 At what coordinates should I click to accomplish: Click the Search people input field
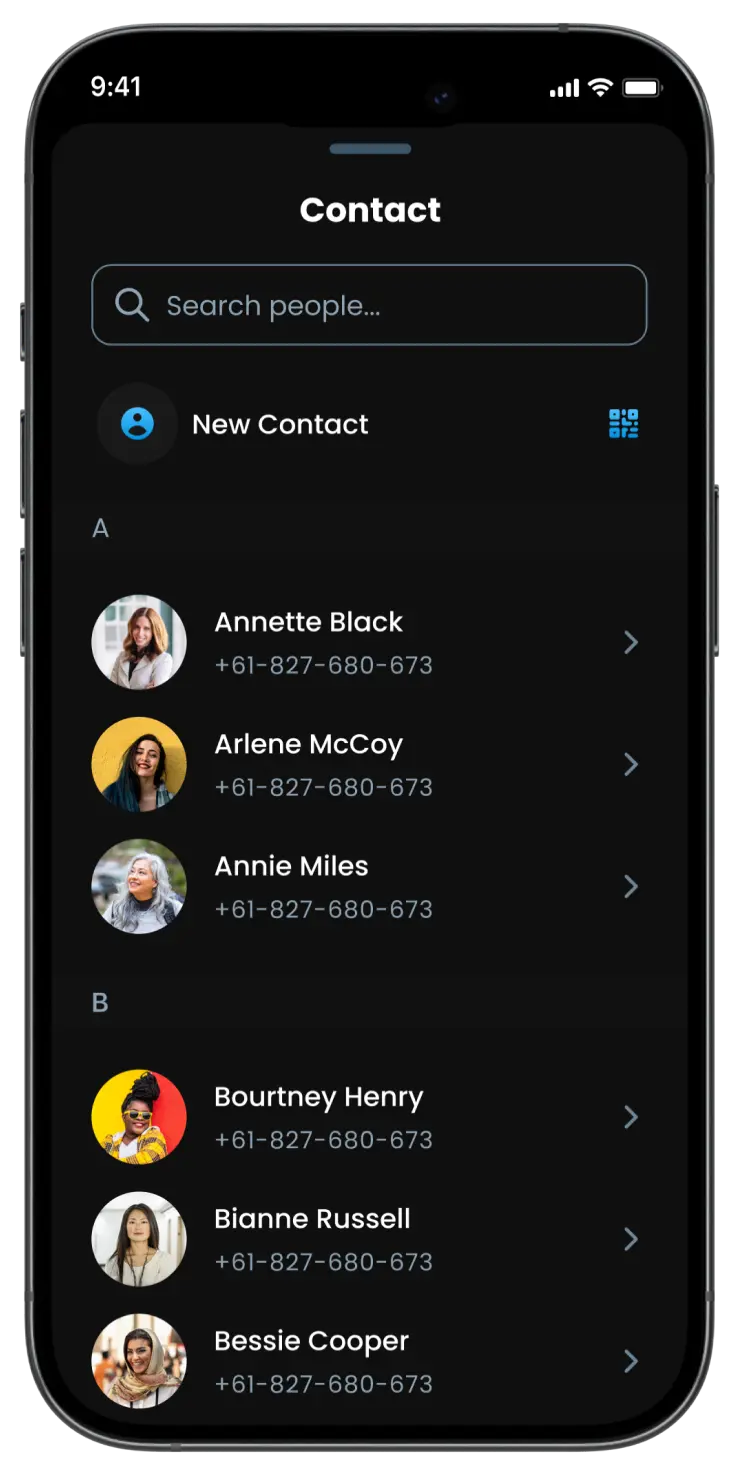pos(370,304)
